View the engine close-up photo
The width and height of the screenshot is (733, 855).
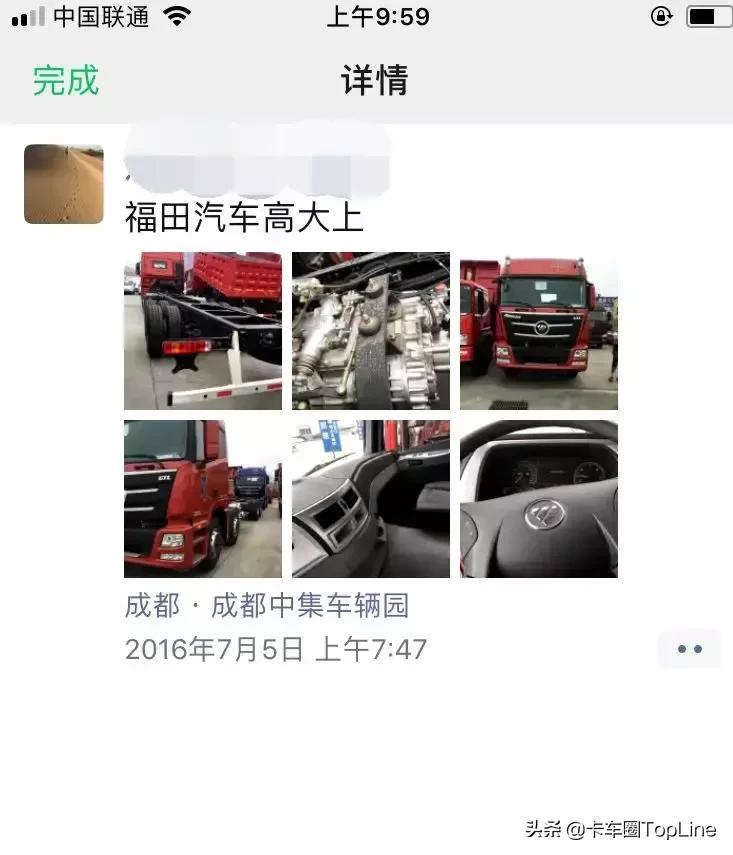point(370,330)
